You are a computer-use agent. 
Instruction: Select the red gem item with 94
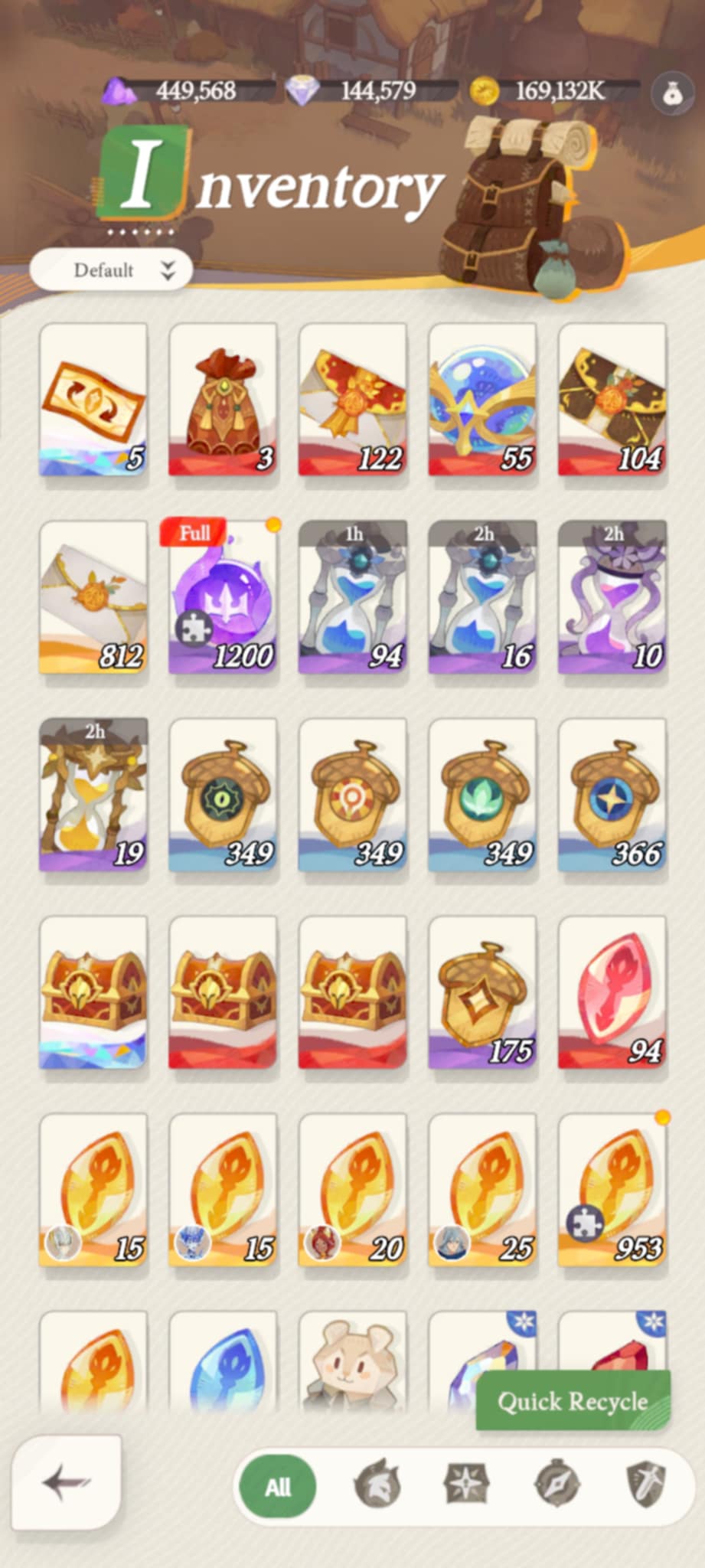612,991
